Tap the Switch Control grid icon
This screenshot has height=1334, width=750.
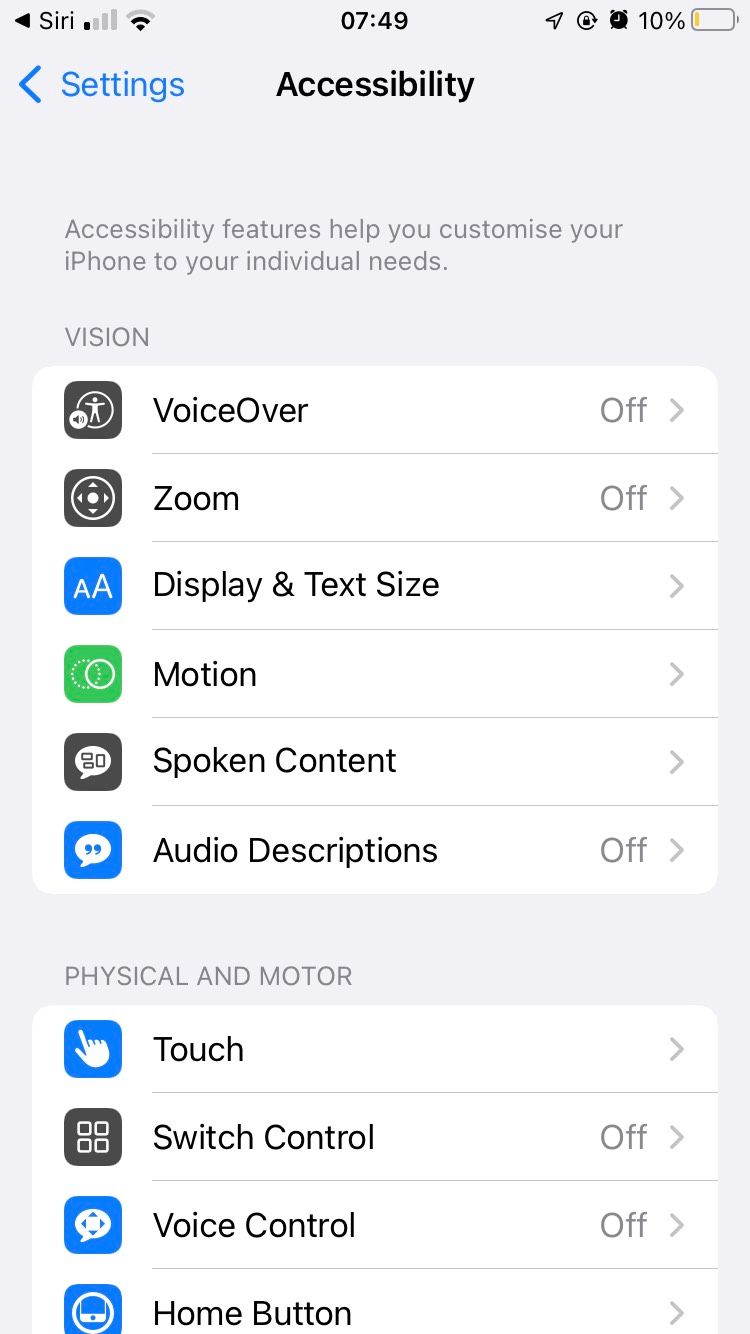92,1137
